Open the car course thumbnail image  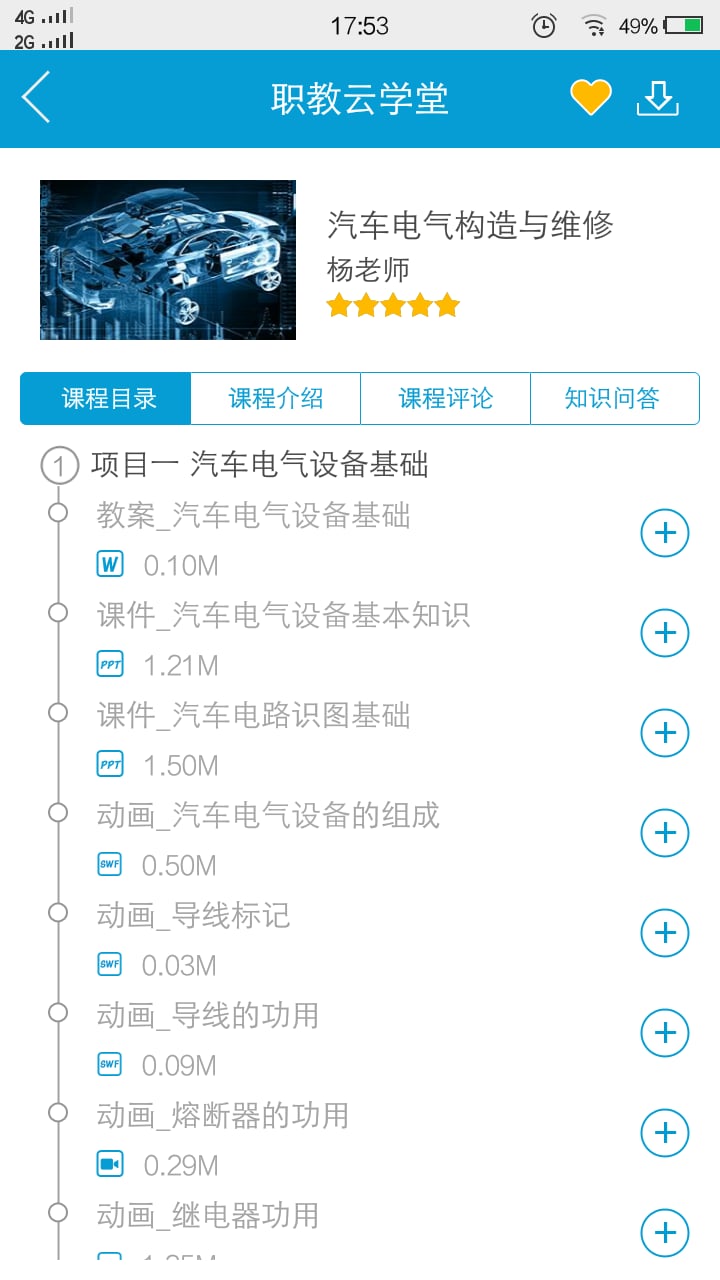(x=167, y=258)
